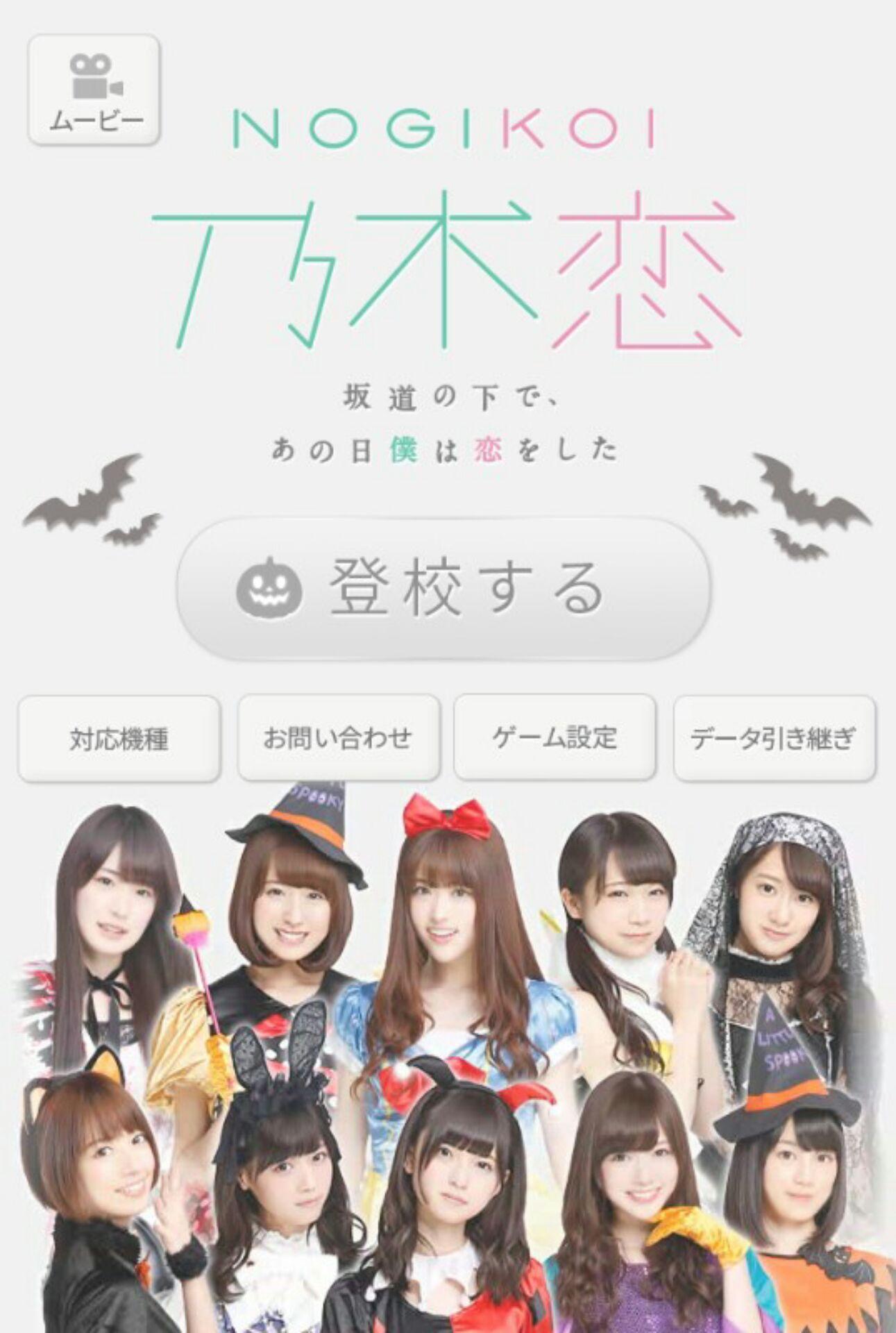The image size is (896, 1333).
Task: Select データ引き継ぎ data transfer
Action: pyautogui.click(x=774, y=739)
